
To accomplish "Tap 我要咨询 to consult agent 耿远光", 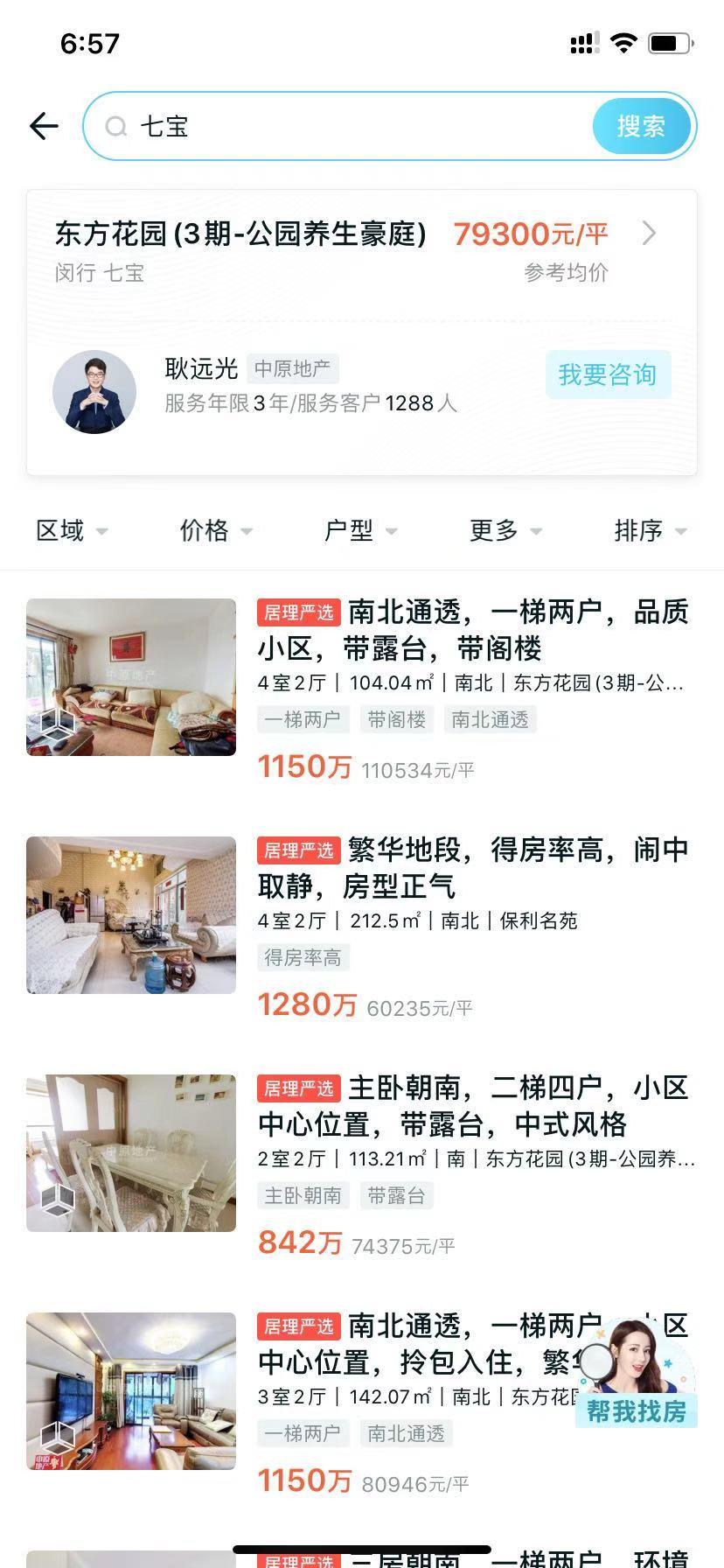I will click(608, 374).
